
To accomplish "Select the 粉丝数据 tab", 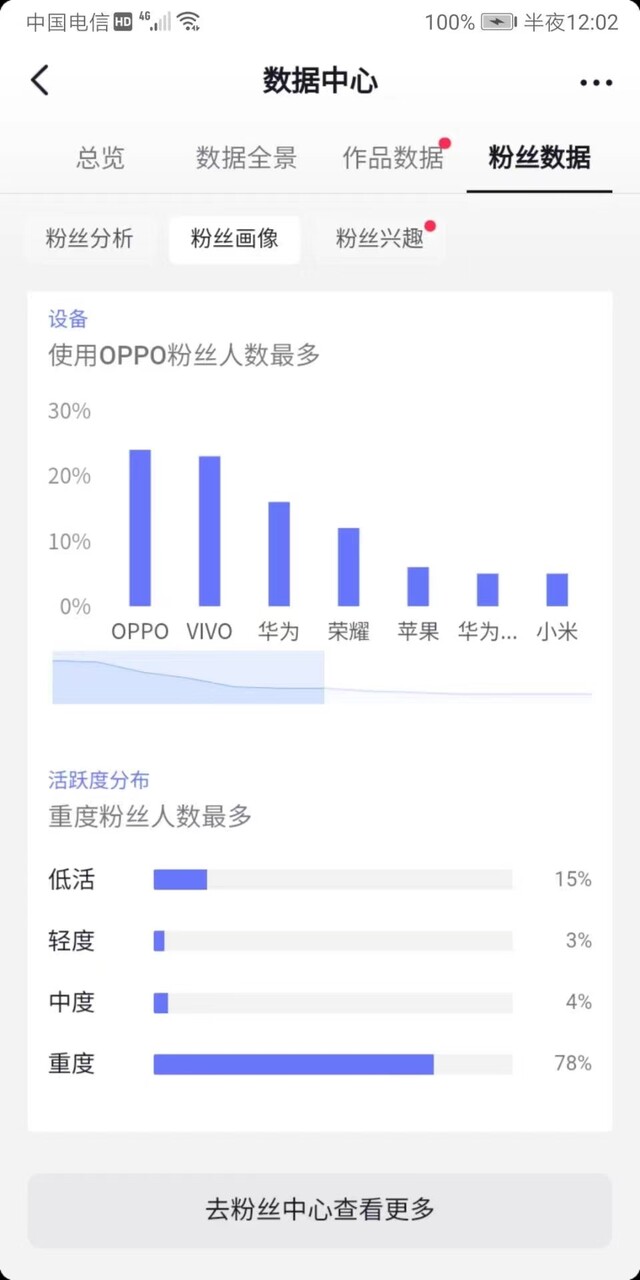I will (x=539, y=157).
